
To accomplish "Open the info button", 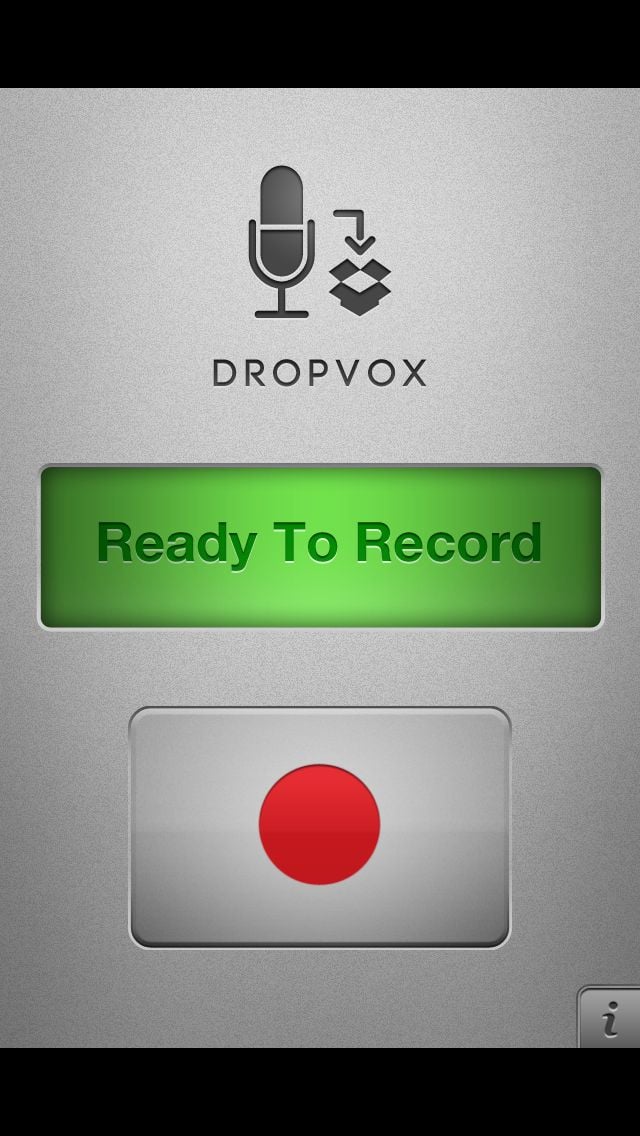I will coord(609,1017).
